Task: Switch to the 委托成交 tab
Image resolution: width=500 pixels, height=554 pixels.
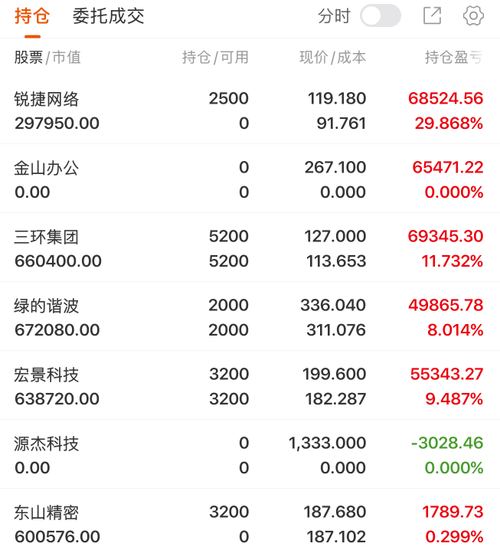Action: 108,16
